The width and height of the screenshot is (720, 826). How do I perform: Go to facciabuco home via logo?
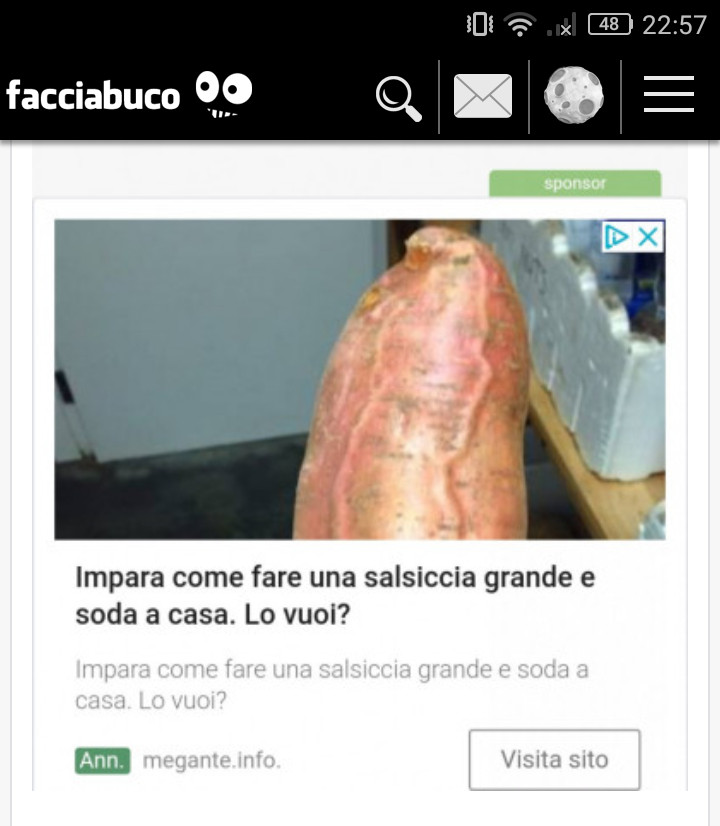pos(128,96)
